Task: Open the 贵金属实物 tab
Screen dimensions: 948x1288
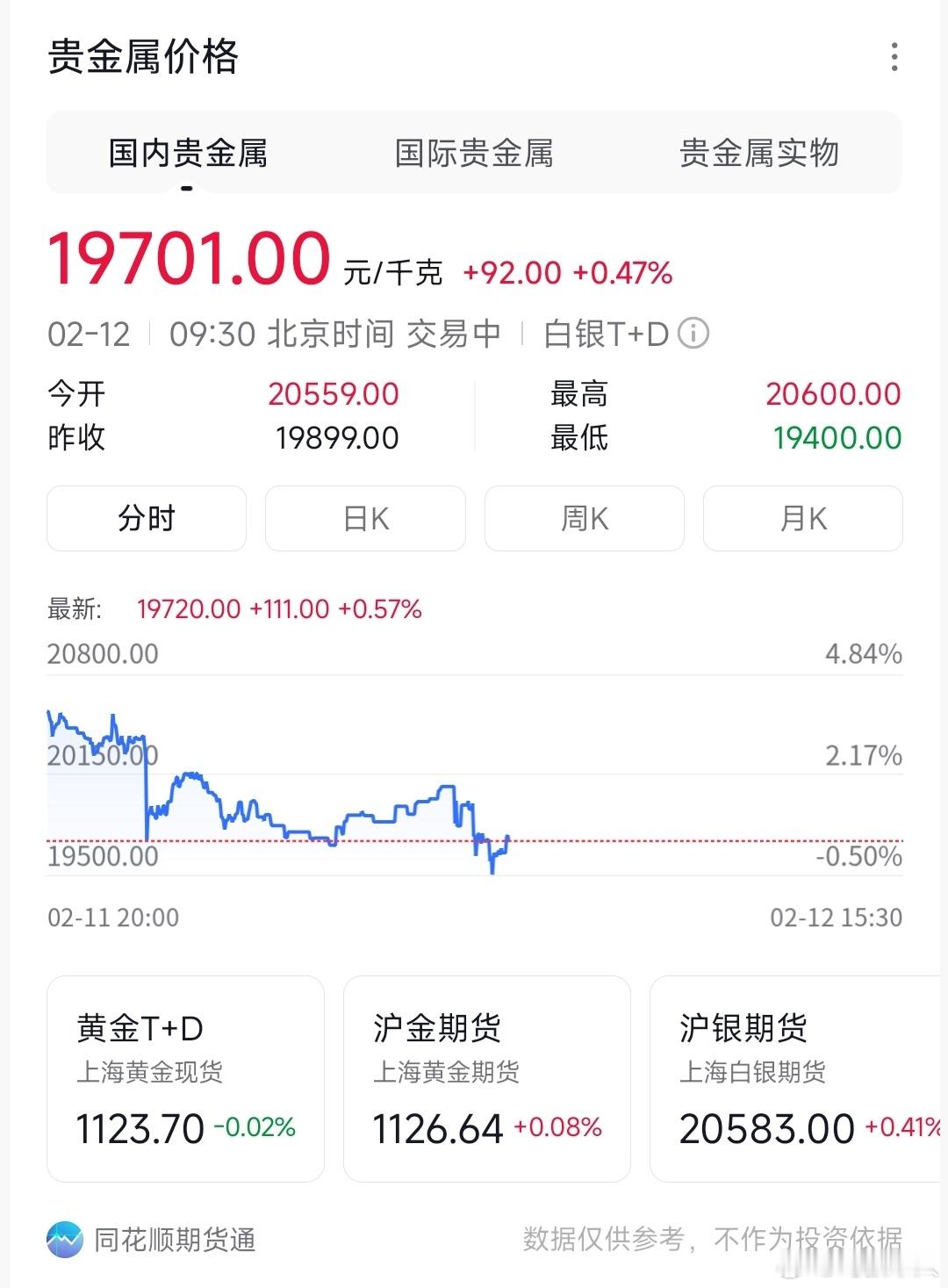Action: tap(759, 154)
